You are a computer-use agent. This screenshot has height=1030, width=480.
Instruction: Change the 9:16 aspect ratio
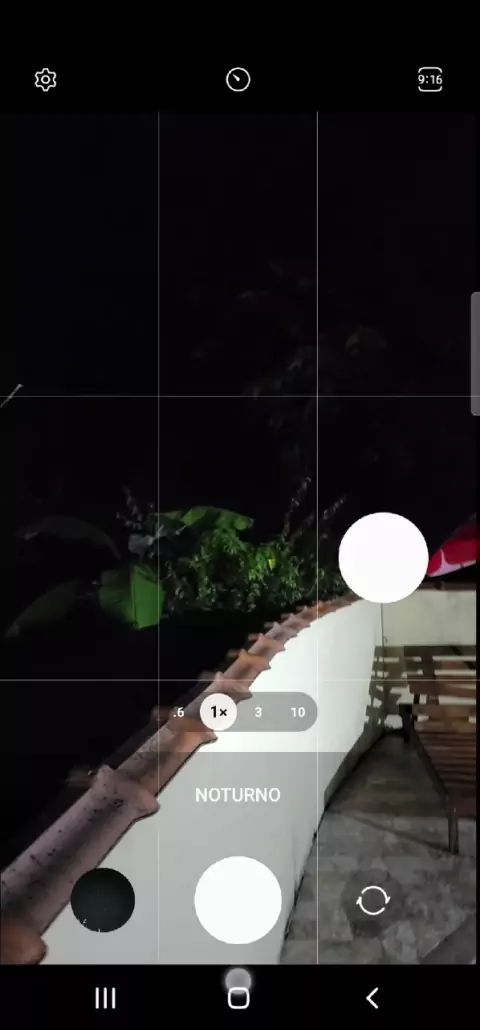(430, 80)
